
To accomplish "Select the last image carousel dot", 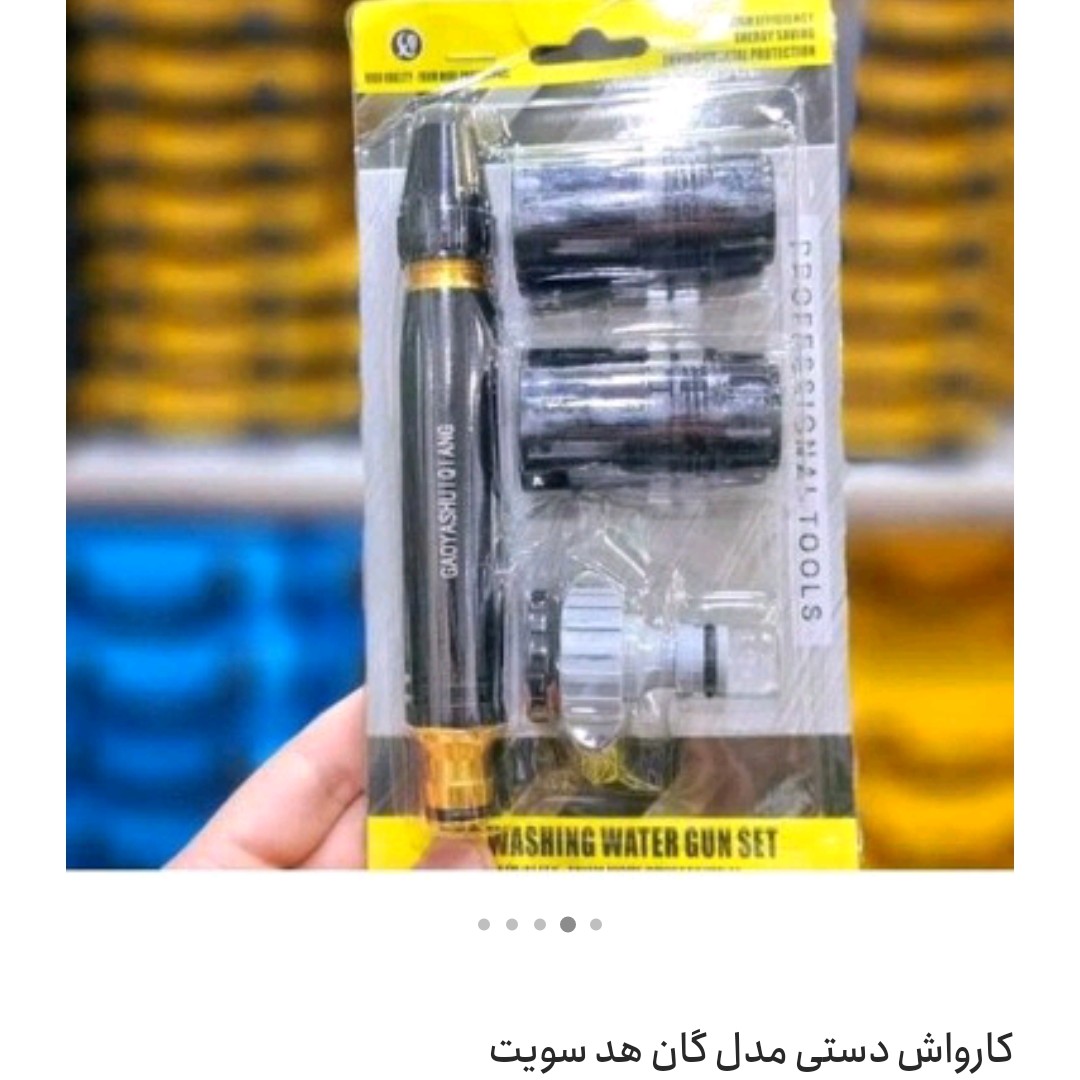I will coord(596,925).
